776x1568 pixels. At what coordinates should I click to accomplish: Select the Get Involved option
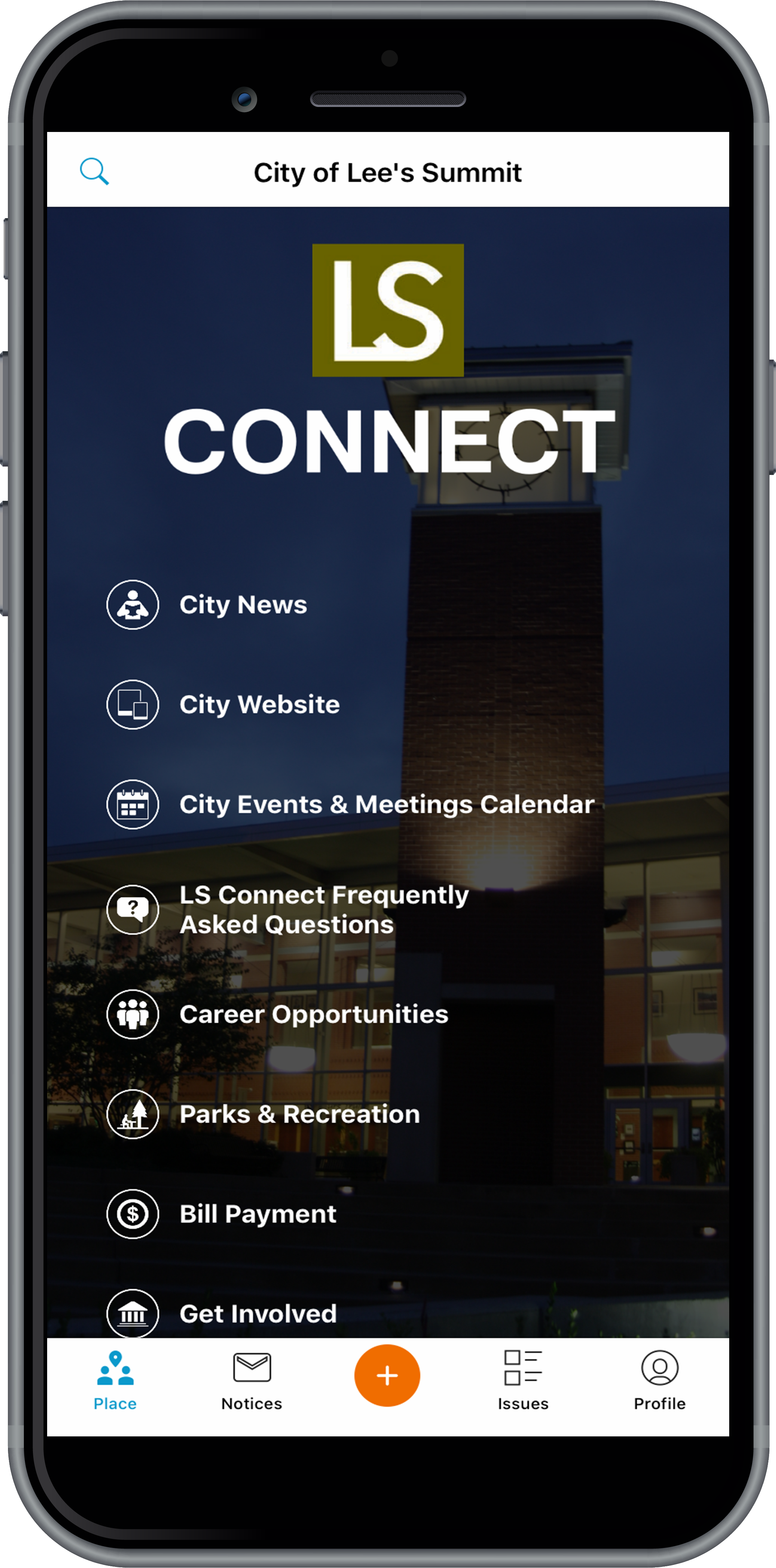(257, 1313)
